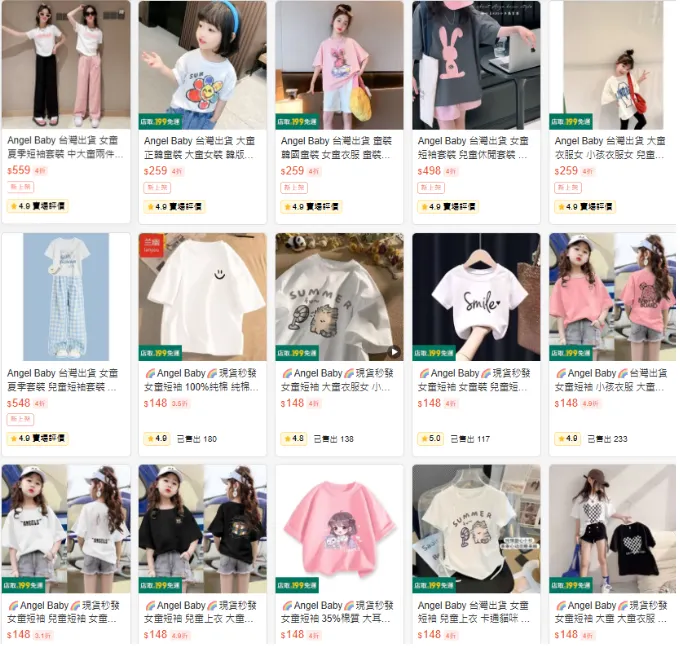Open the $559 Angel Baby two-piece set listing
680x655 pixels.
[66, 65]
